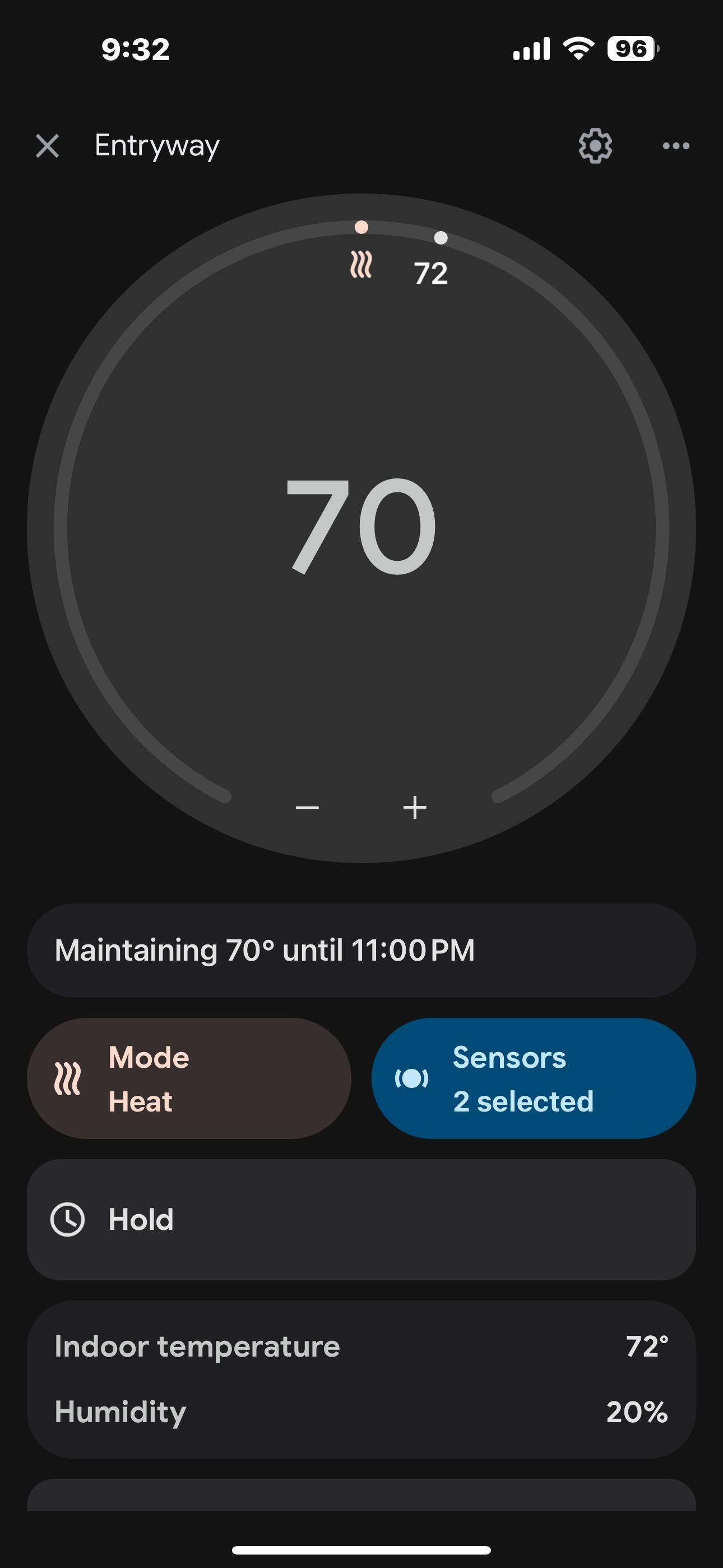Close the Entryway thermostat screen
This screenshot has height=1568, width=723.
48,146
